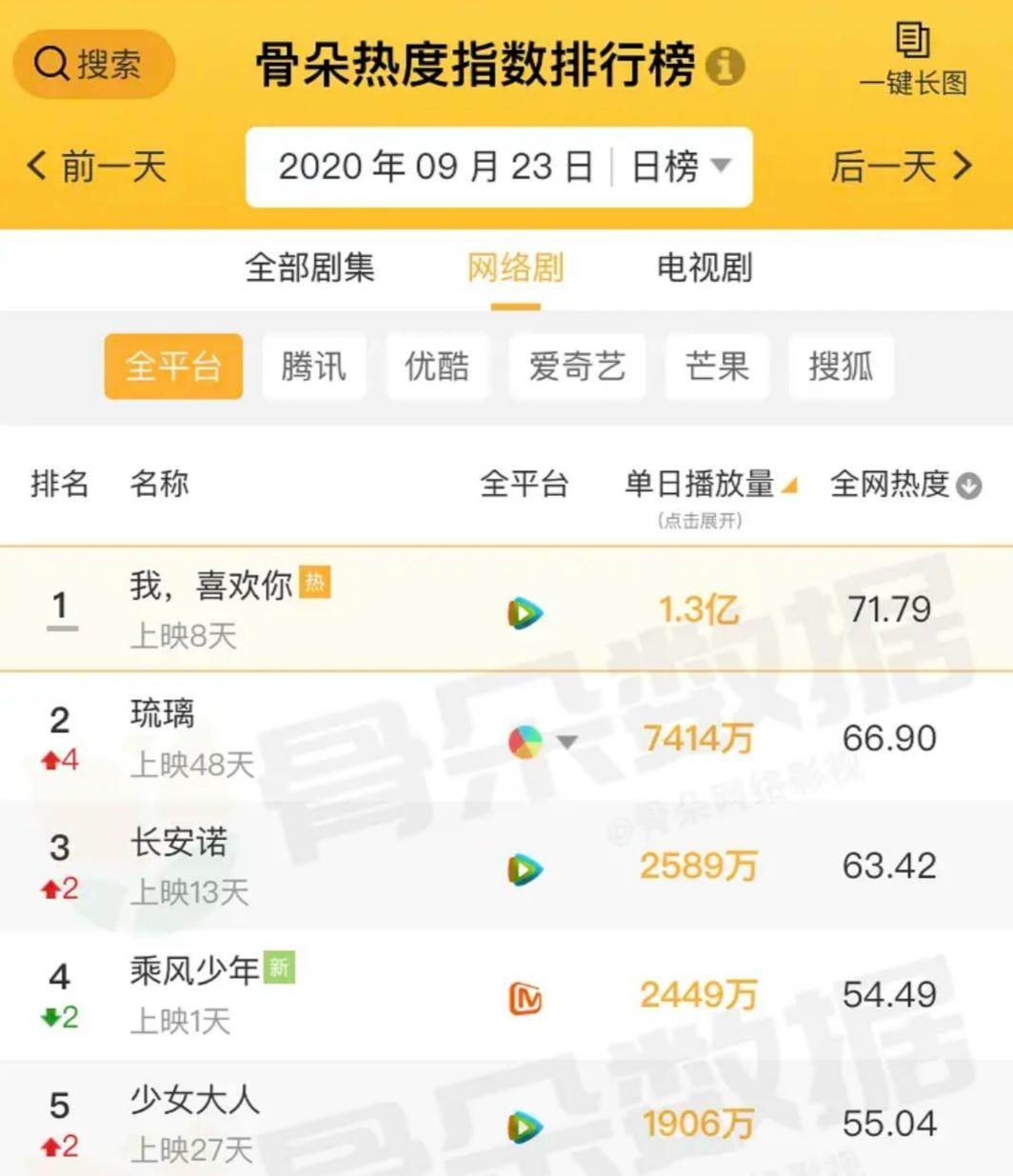1013x1176 pixels.
Task: Expand the platform breakdown for 琉璃
Action: point(566,742)
